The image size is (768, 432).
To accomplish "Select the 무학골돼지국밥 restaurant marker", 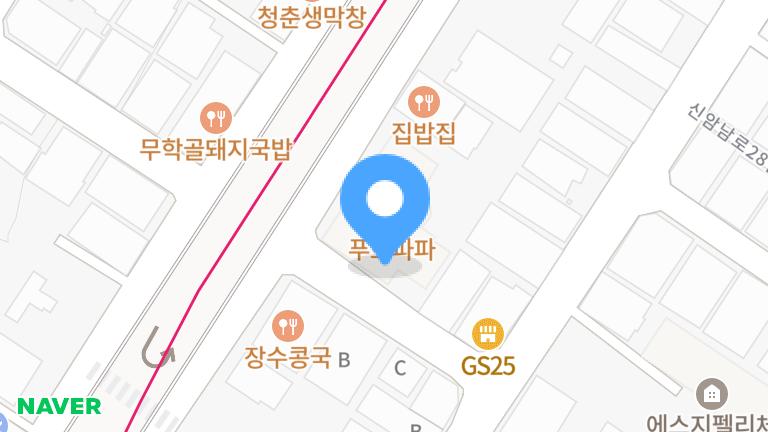I will (x=216, y=118).
